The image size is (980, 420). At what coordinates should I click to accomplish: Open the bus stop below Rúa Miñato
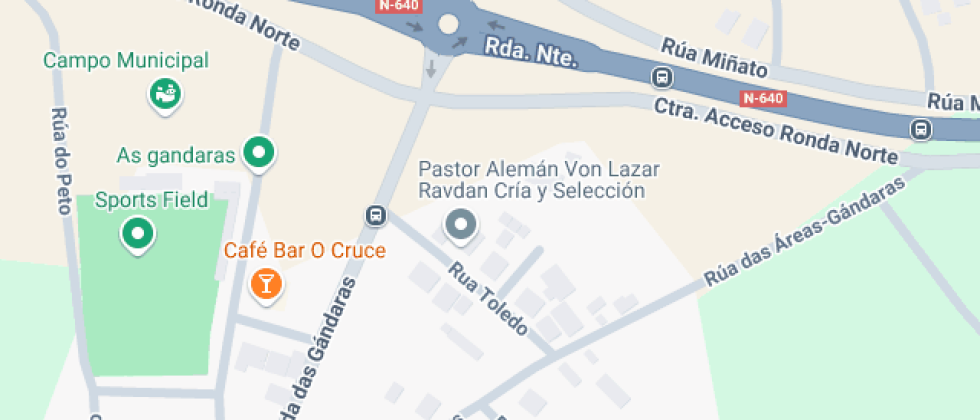pyautogui.click(x=661, y=77)
